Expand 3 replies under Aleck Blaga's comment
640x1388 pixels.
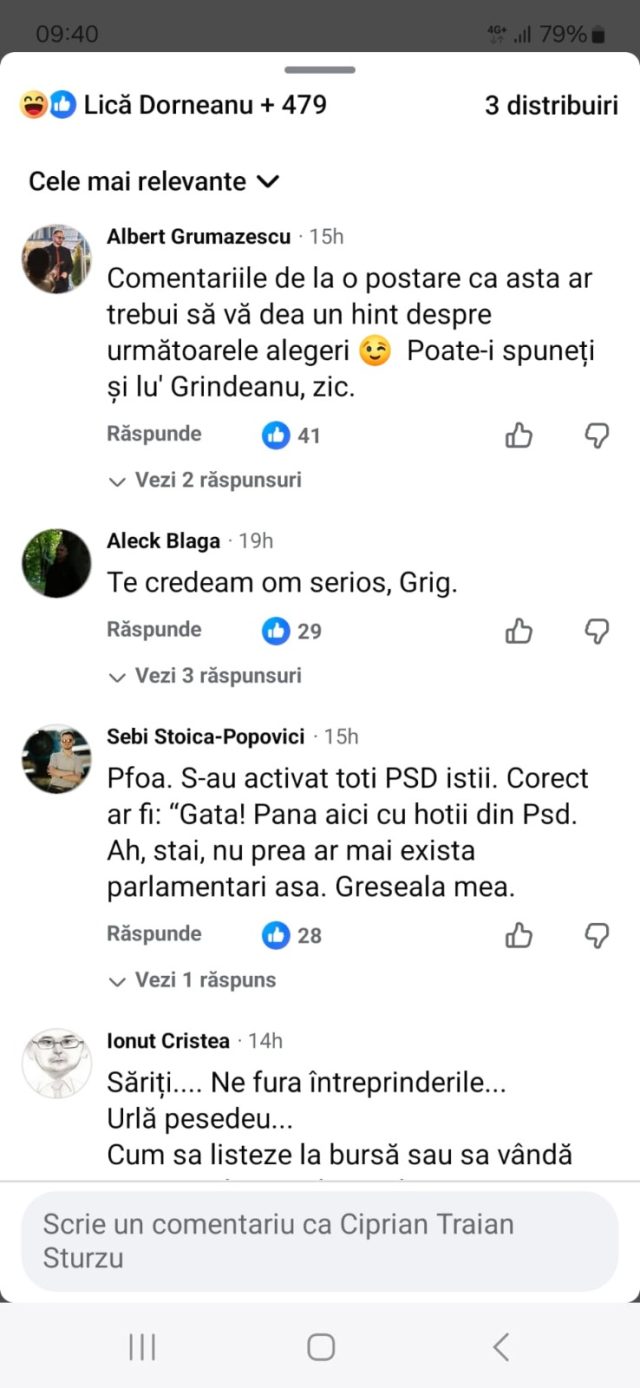[205, 676]
